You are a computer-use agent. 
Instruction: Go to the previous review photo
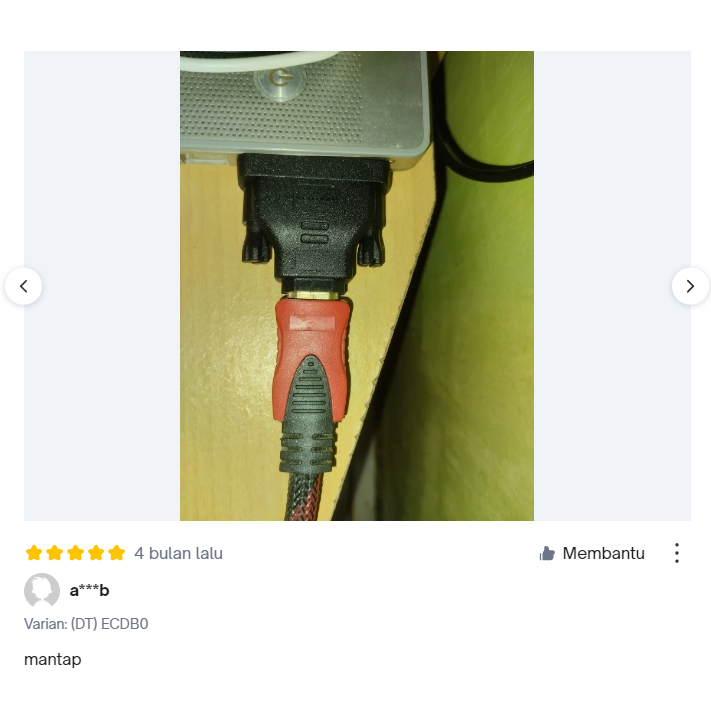click(x=23, y=286)
